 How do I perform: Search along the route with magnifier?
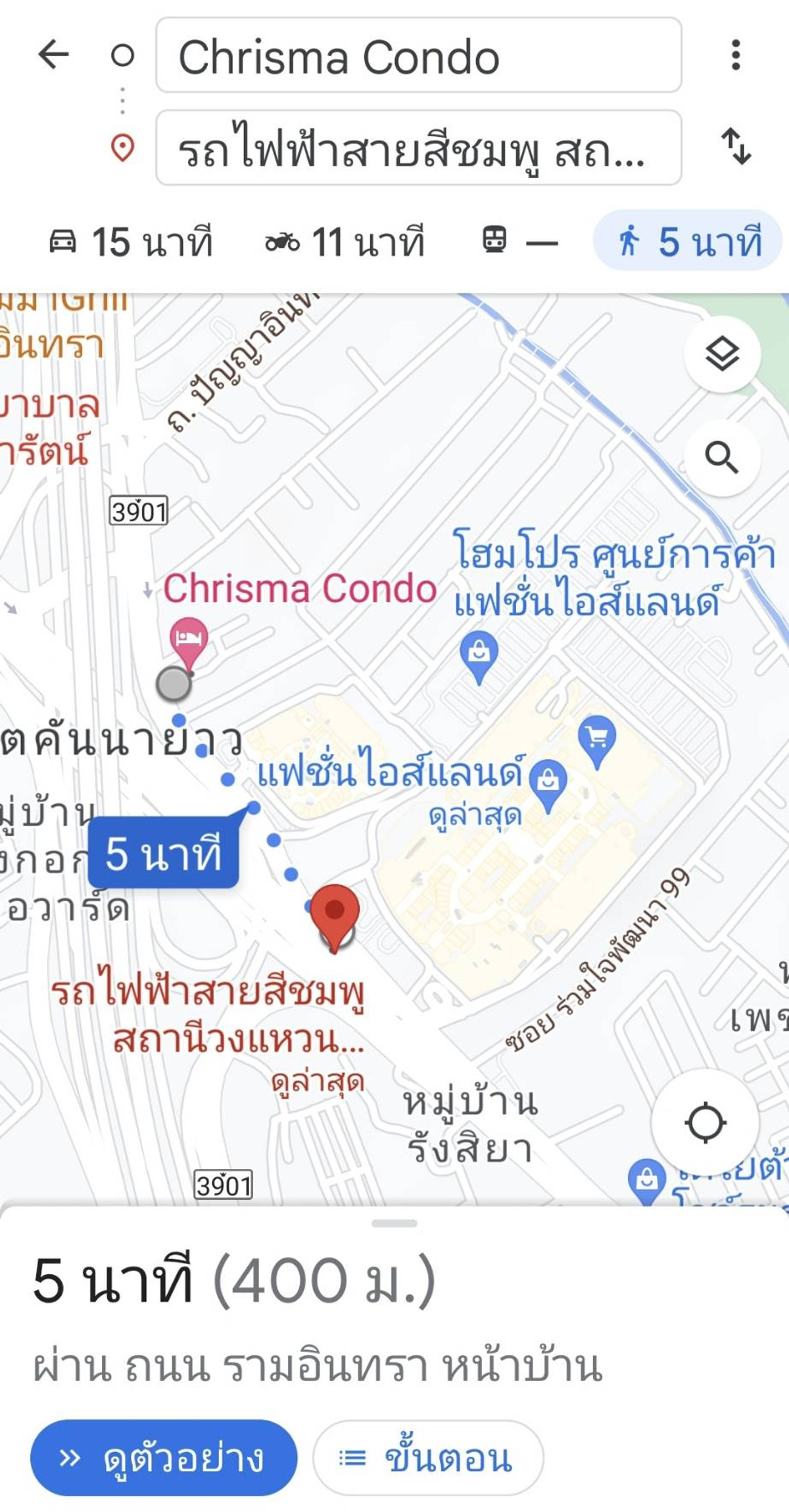point(722,457)
